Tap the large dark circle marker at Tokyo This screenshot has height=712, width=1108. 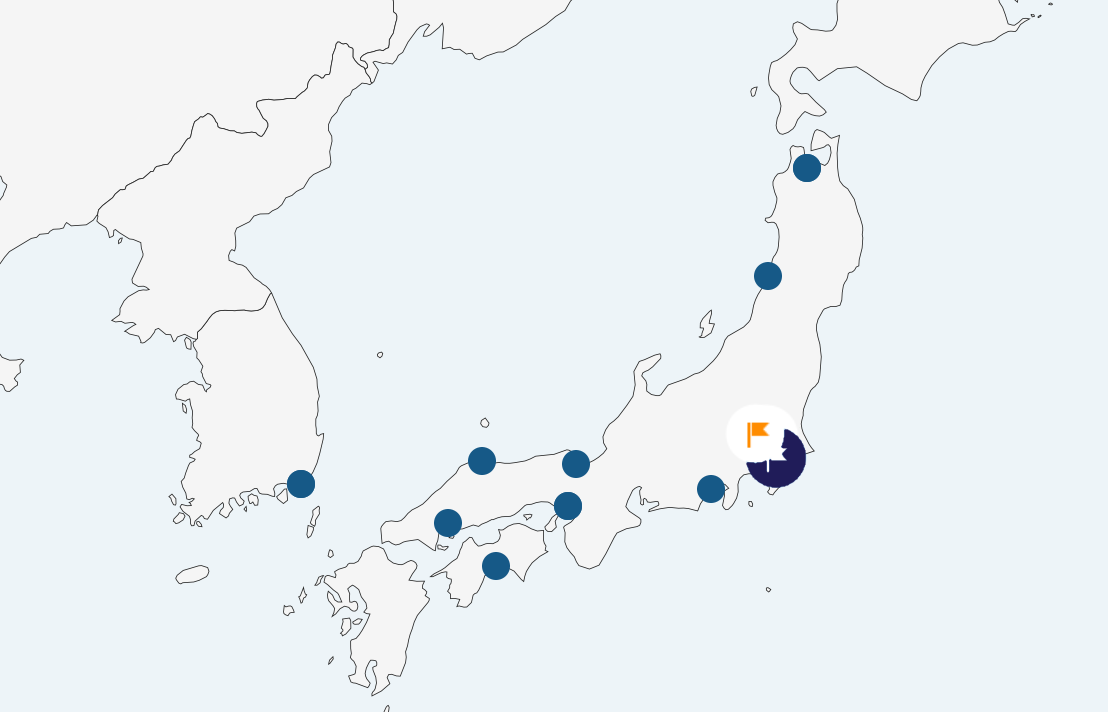(x=782, y=464)
